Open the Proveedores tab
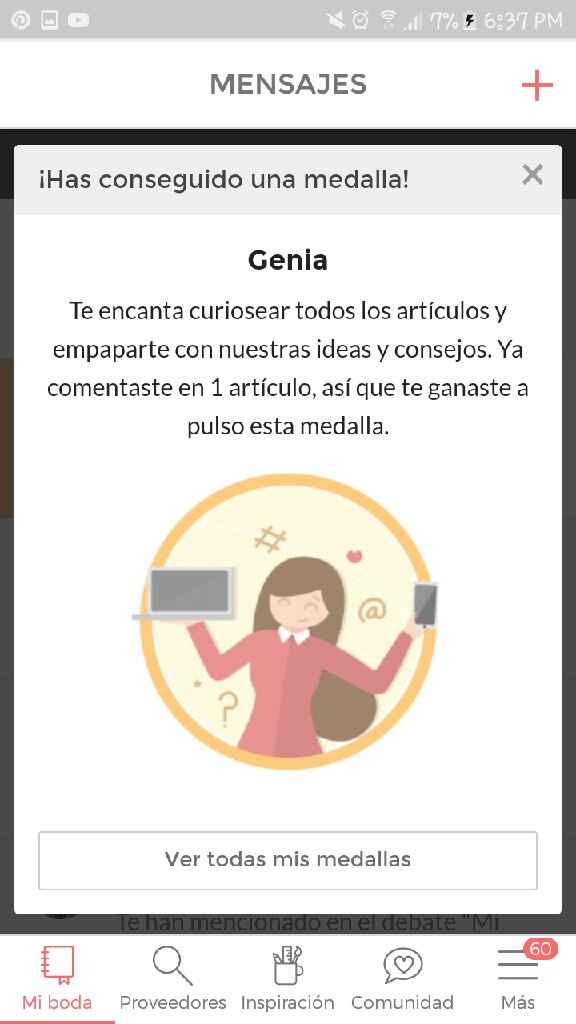576x1024 pixels. (x=172, y=979)
